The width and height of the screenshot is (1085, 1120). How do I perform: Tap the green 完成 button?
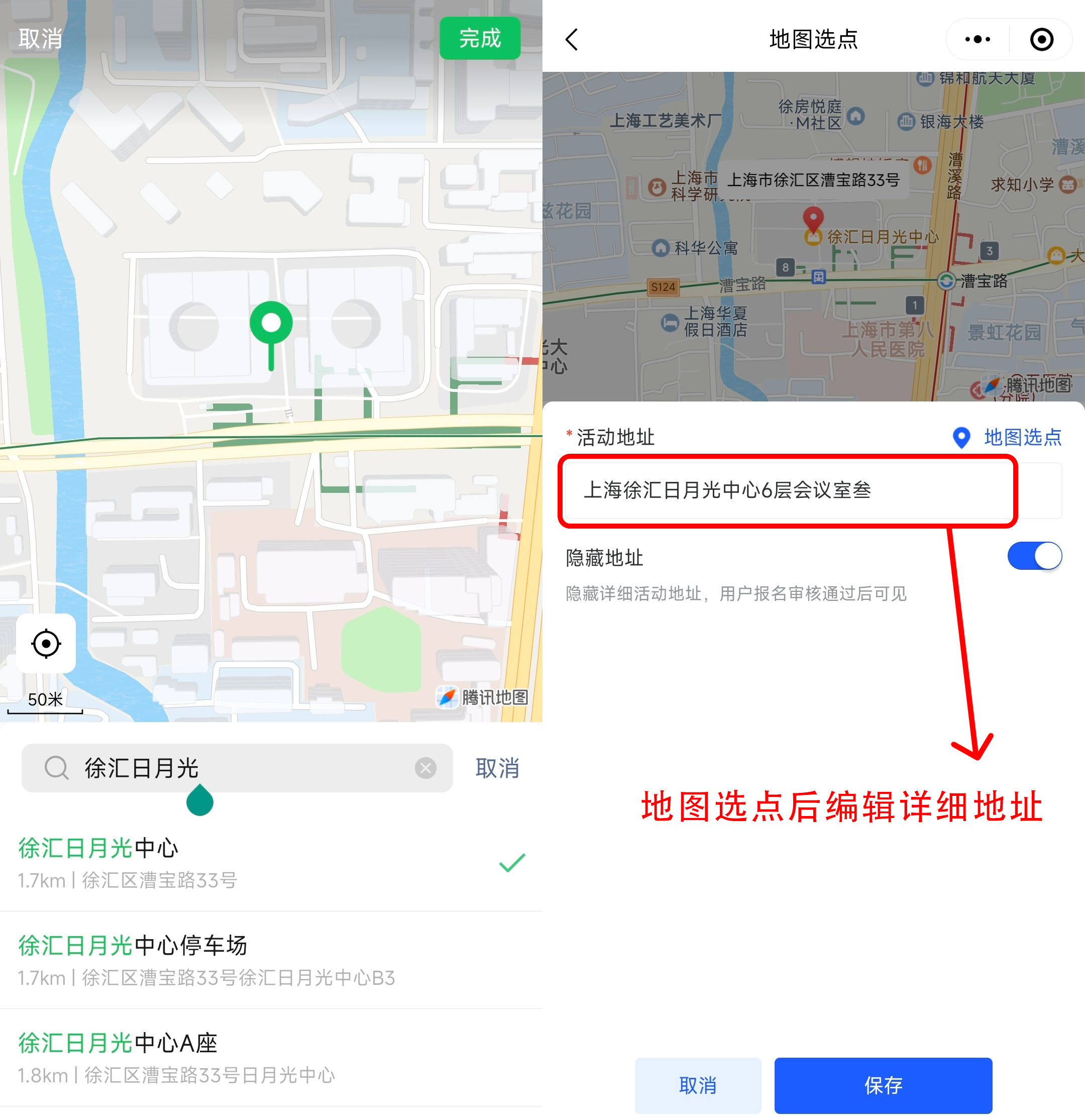click(x=479, y=38)
